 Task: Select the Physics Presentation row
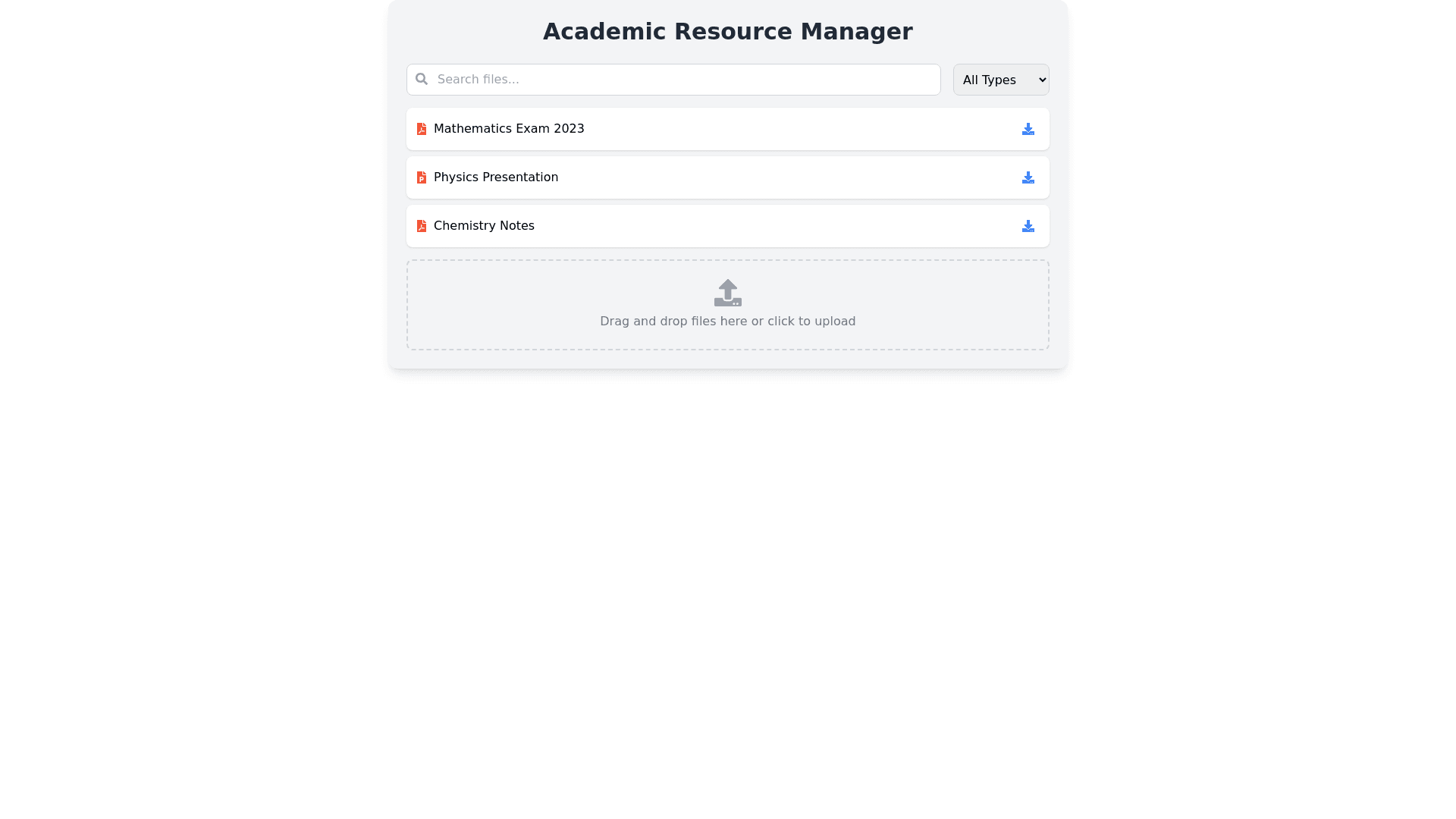click(x=496, y=177)
